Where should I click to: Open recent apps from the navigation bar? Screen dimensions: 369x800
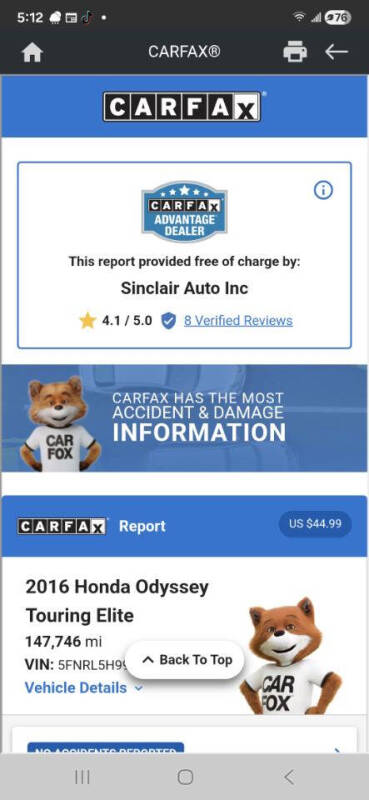[82, 777]
